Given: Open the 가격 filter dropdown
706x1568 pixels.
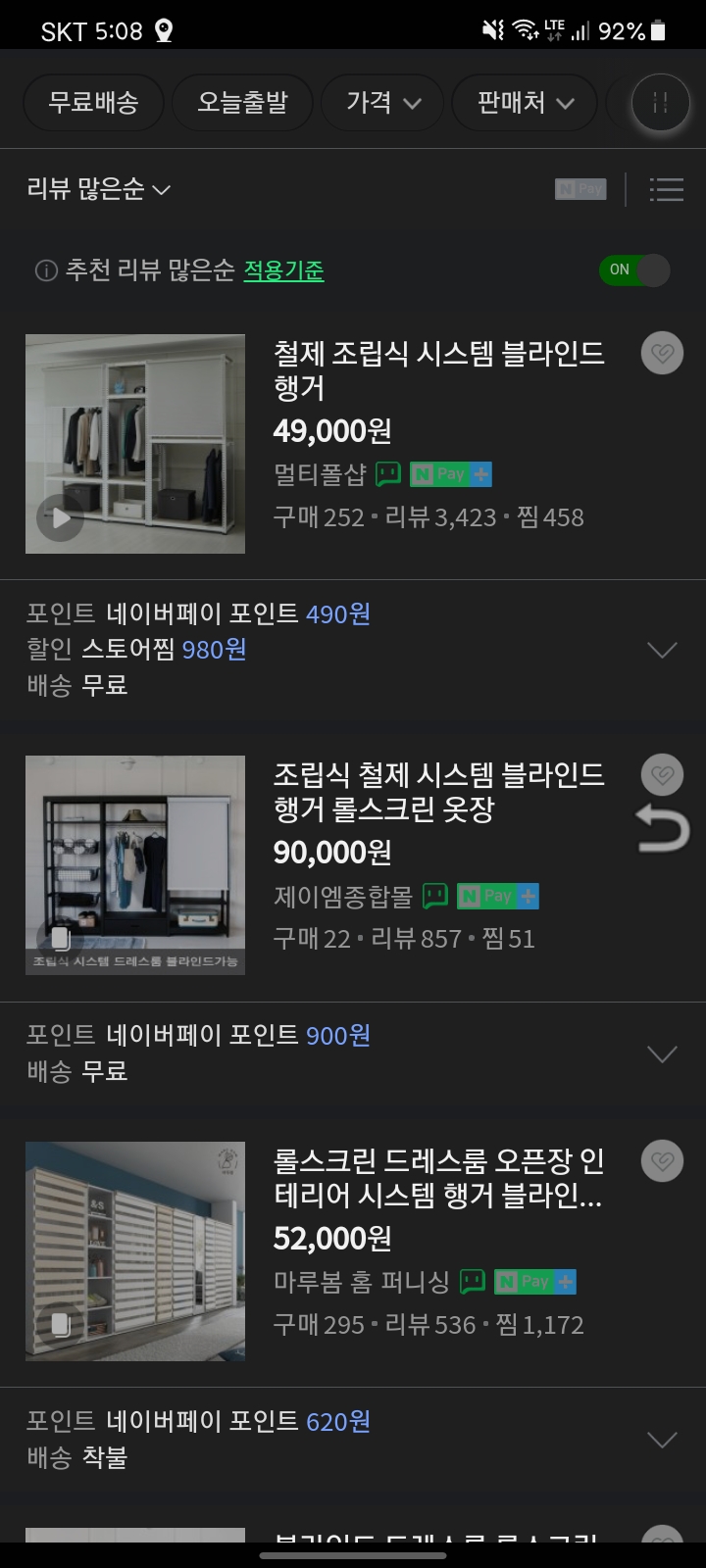Looking at the screenshot, I should click(x=382, y=102).
